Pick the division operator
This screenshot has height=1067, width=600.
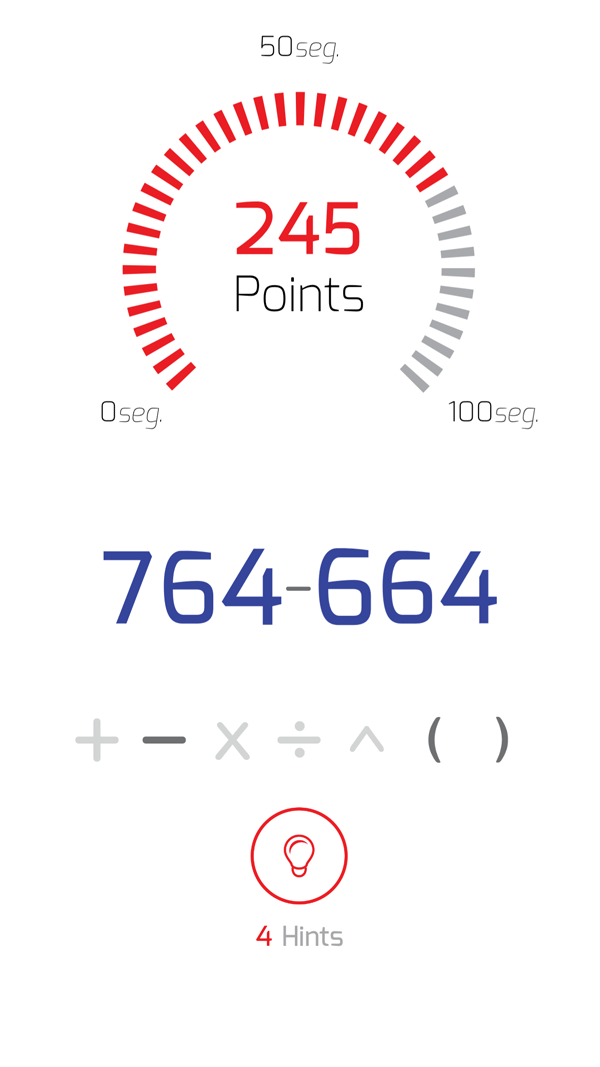tap(299, 739)
